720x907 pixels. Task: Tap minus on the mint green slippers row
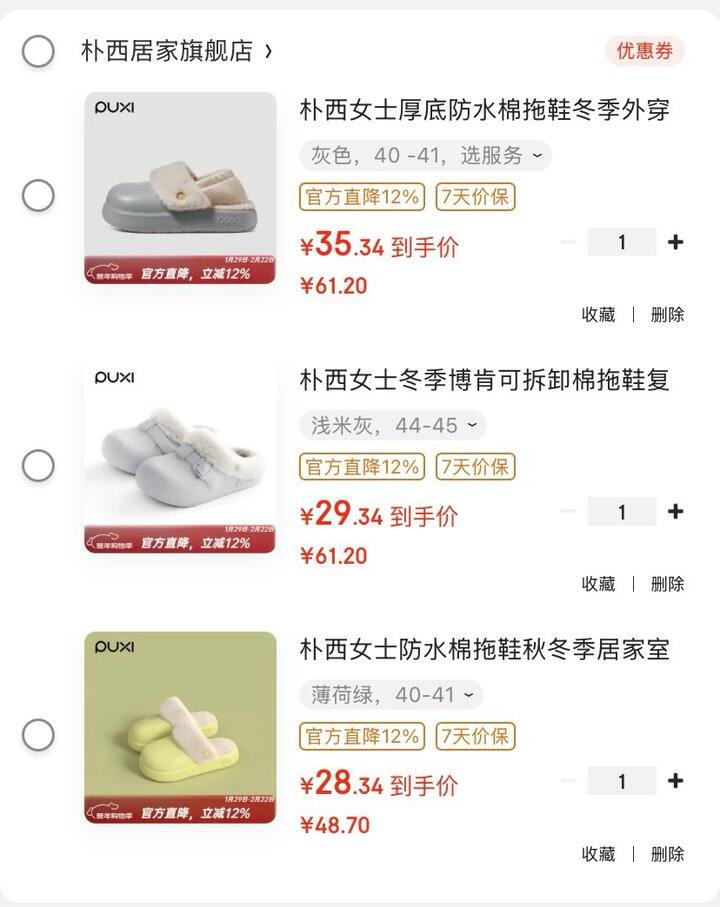[567, 778]
